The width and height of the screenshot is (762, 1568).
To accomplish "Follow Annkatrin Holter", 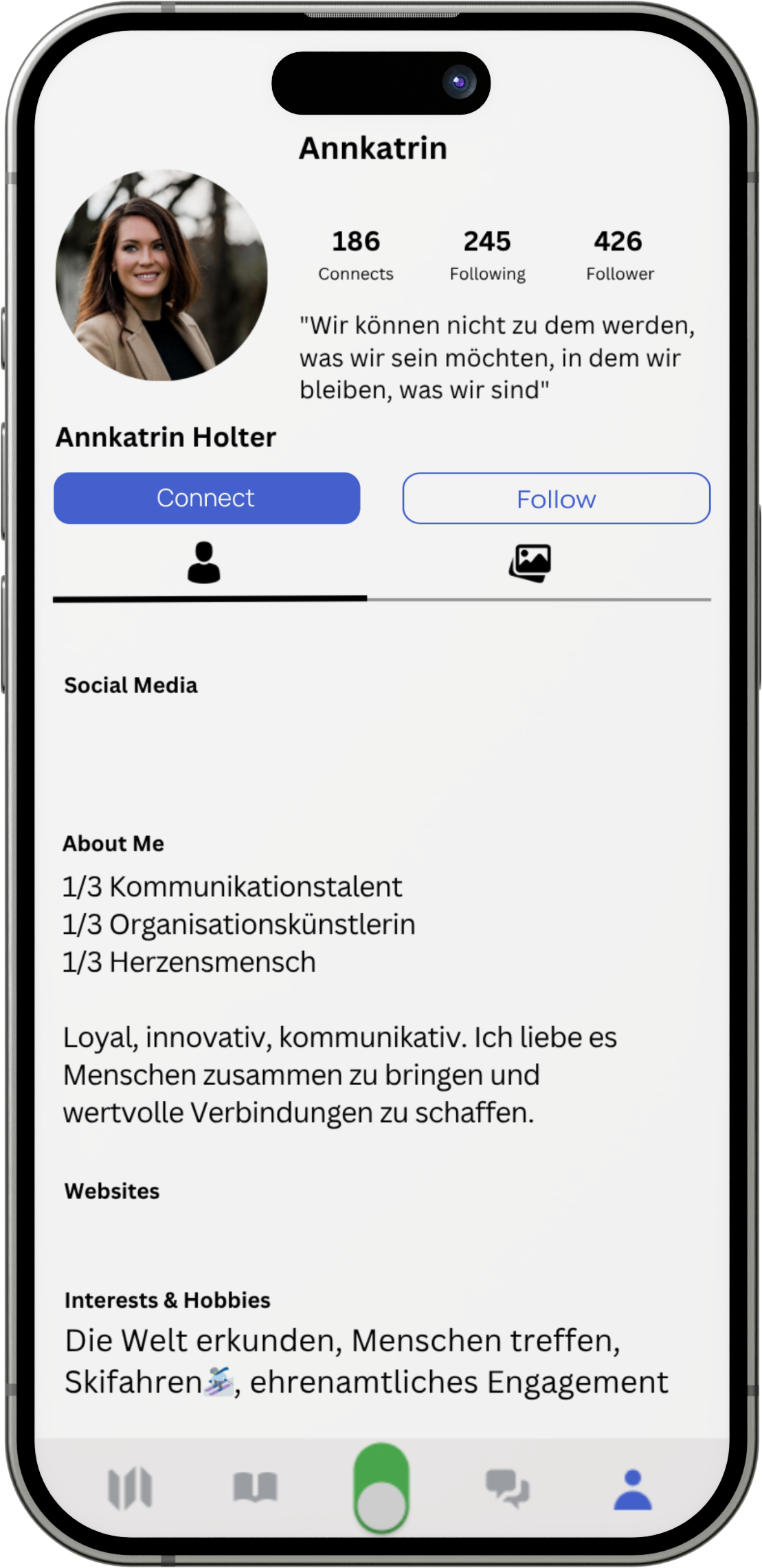I will pos(556,499).
